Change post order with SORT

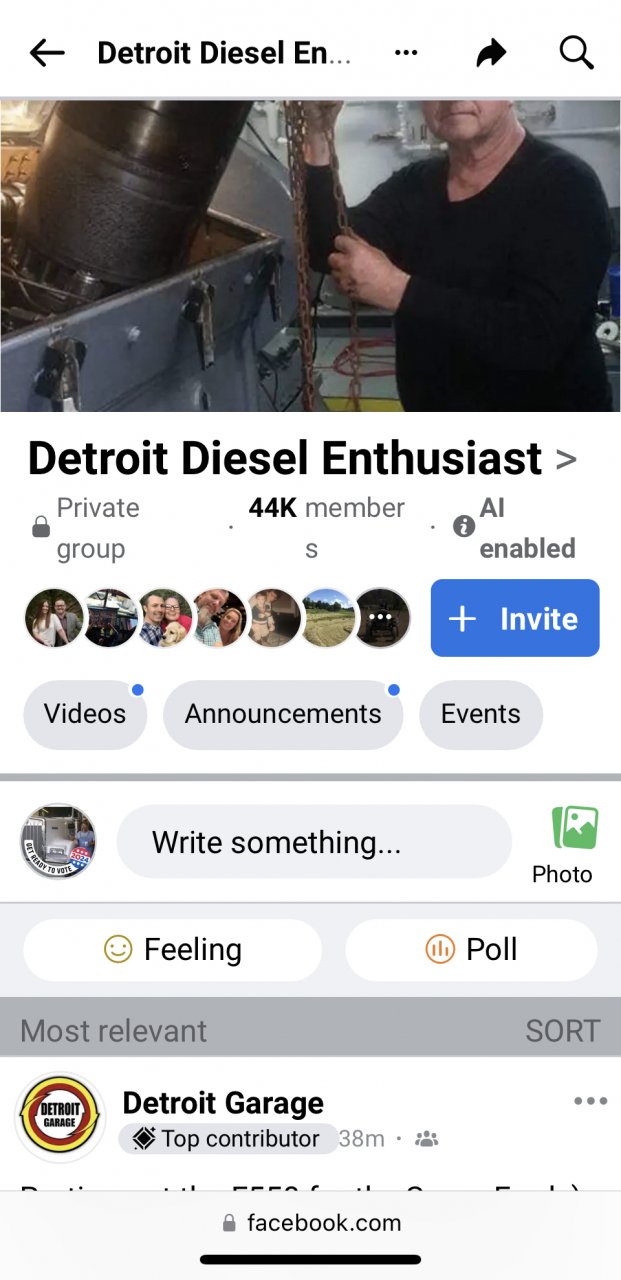563,1031
